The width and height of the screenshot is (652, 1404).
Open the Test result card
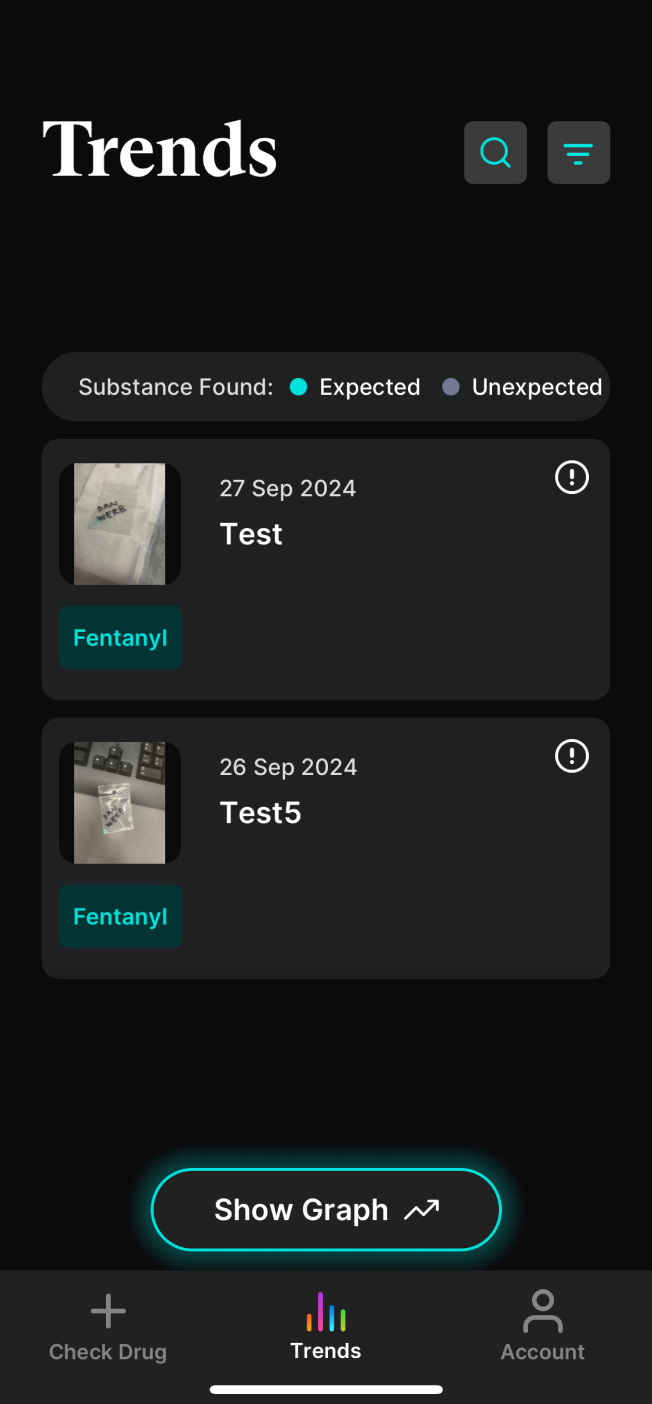(x=326, y=569)
